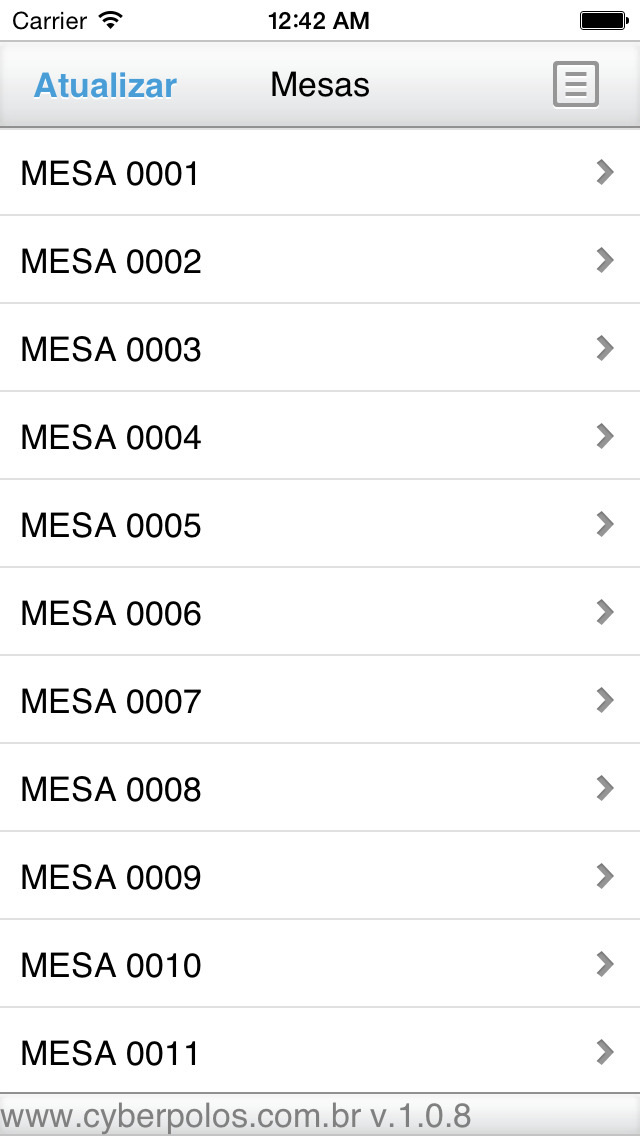Tap the Atualizar button
Image resolution: width=640 pixels, height=1136 pixels.
pyautogui.click(x=105, y=85)
